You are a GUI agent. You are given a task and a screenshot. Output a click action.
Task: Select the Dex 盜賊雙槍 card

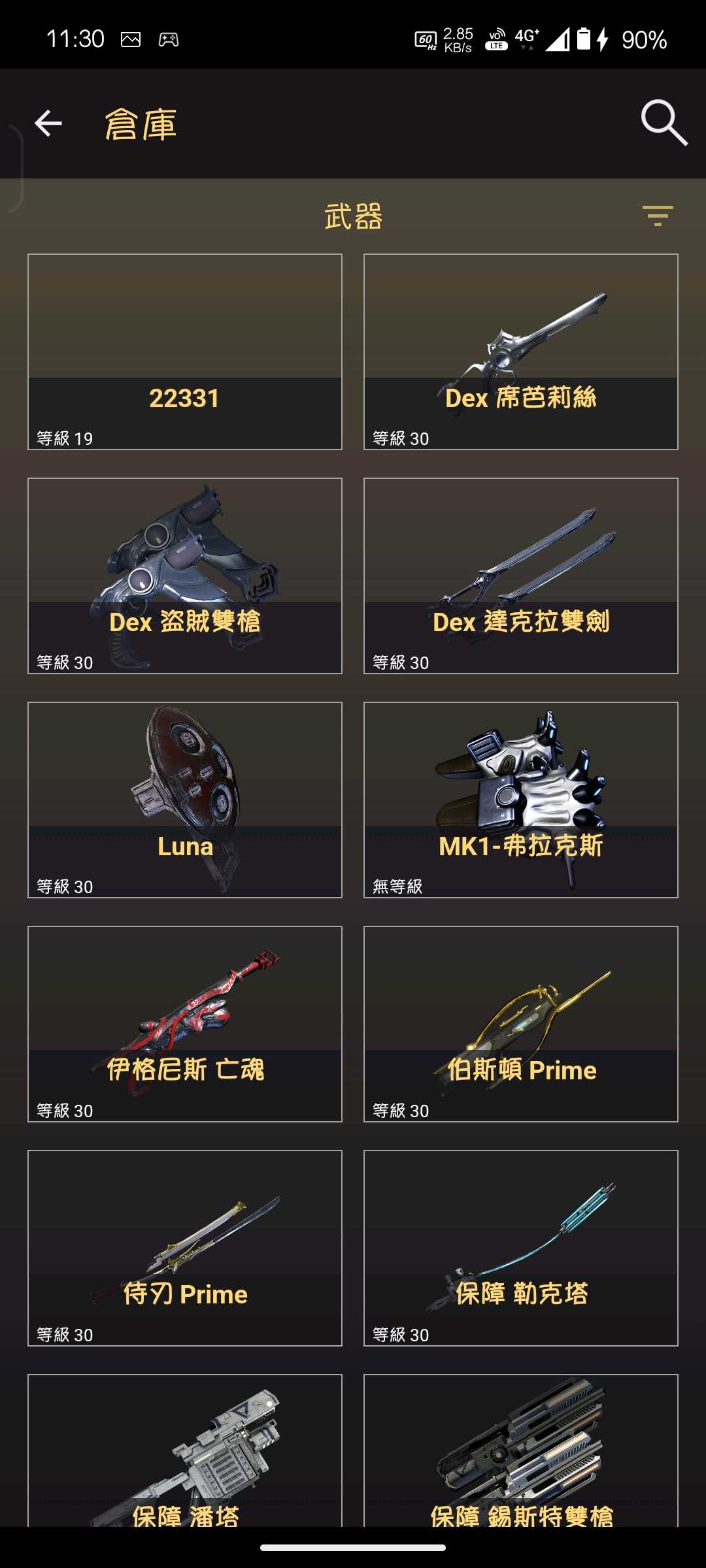185,576
